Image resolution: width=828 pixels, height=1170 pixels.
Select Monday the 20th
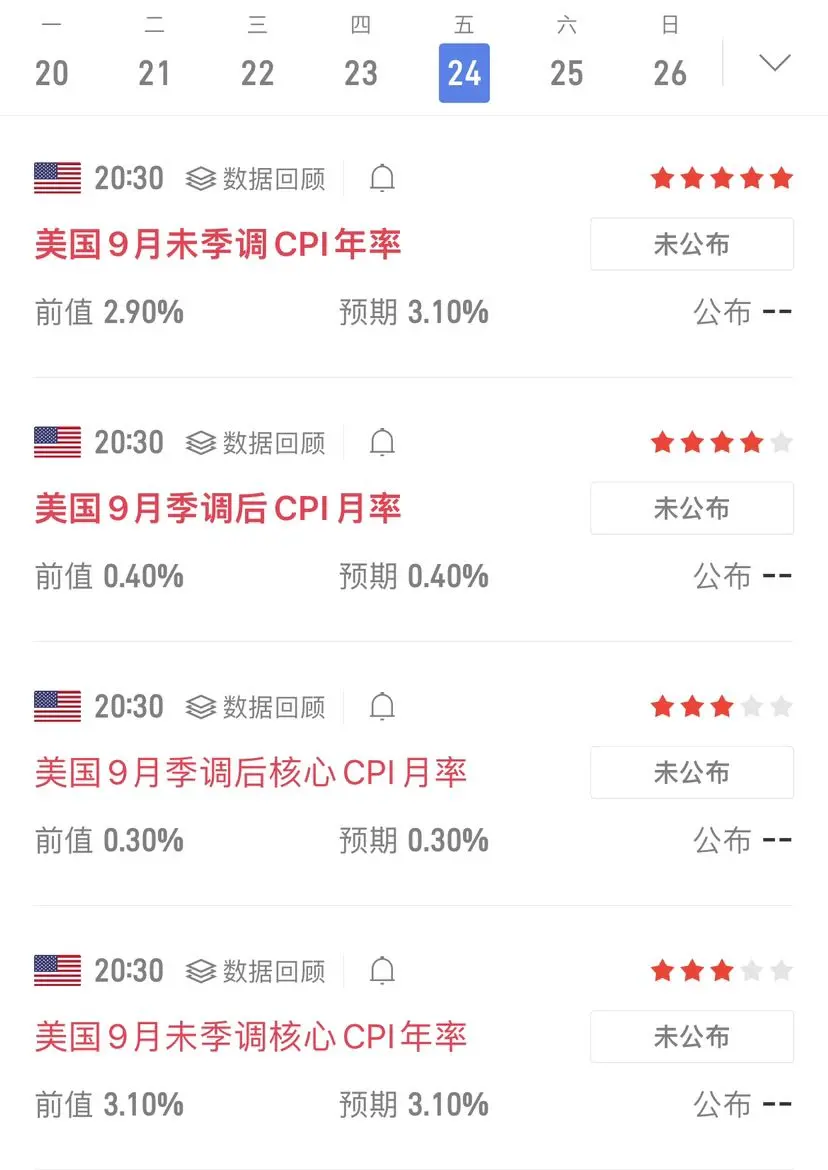52,58
